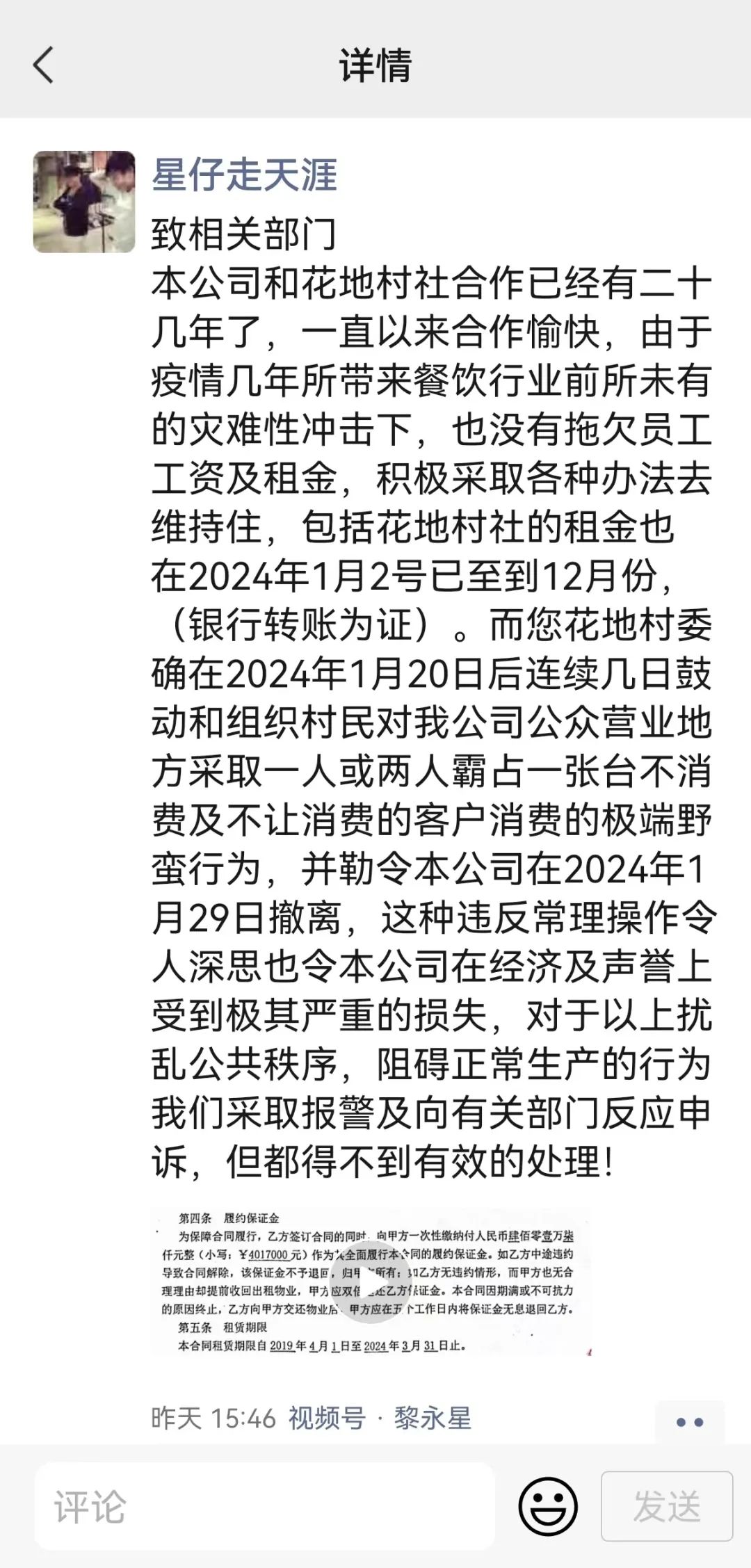Tap the 发送 send button
This screenshot has height=1568, width=751.
point(666,1506)
